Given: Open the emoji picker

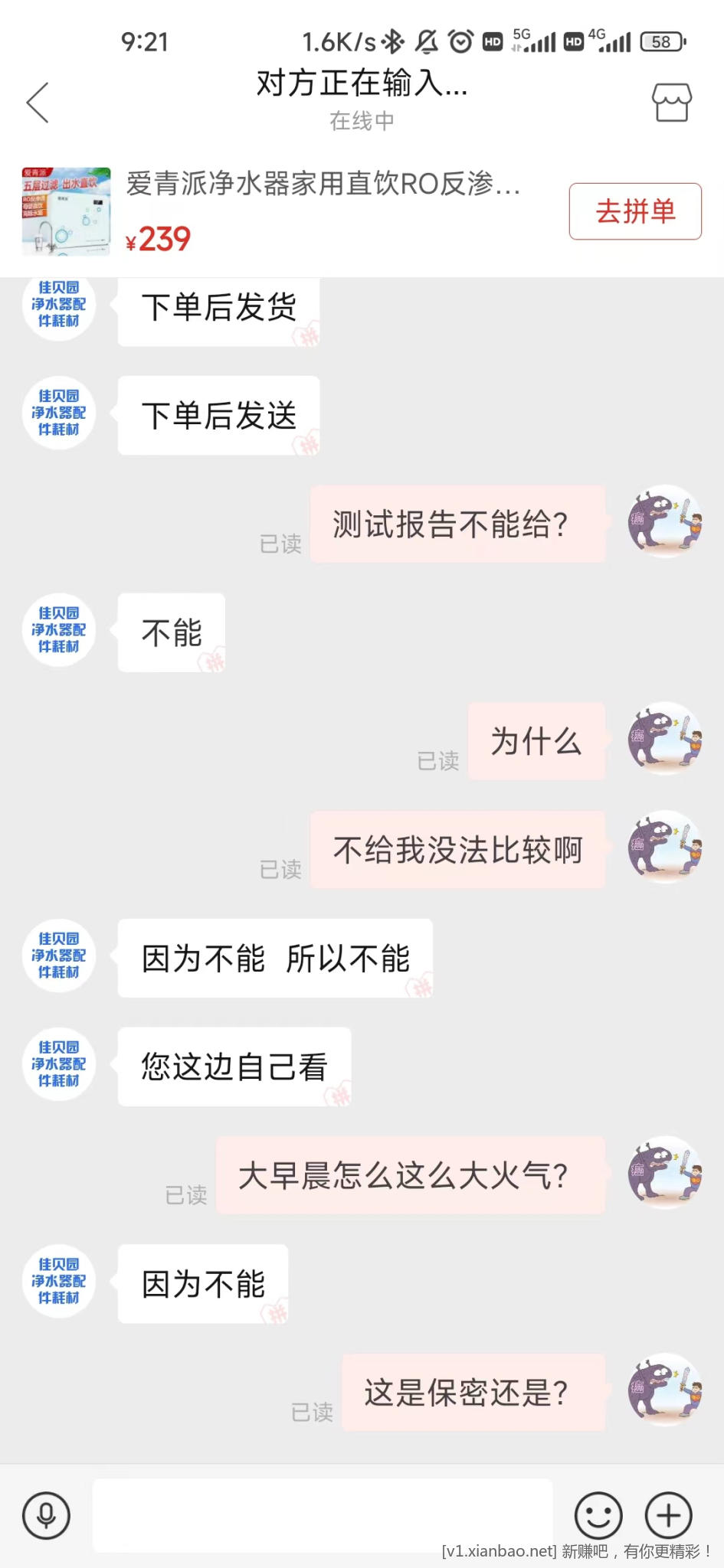Looking at the screenshot, I should pyautogui.click(x=598, y=1515).
